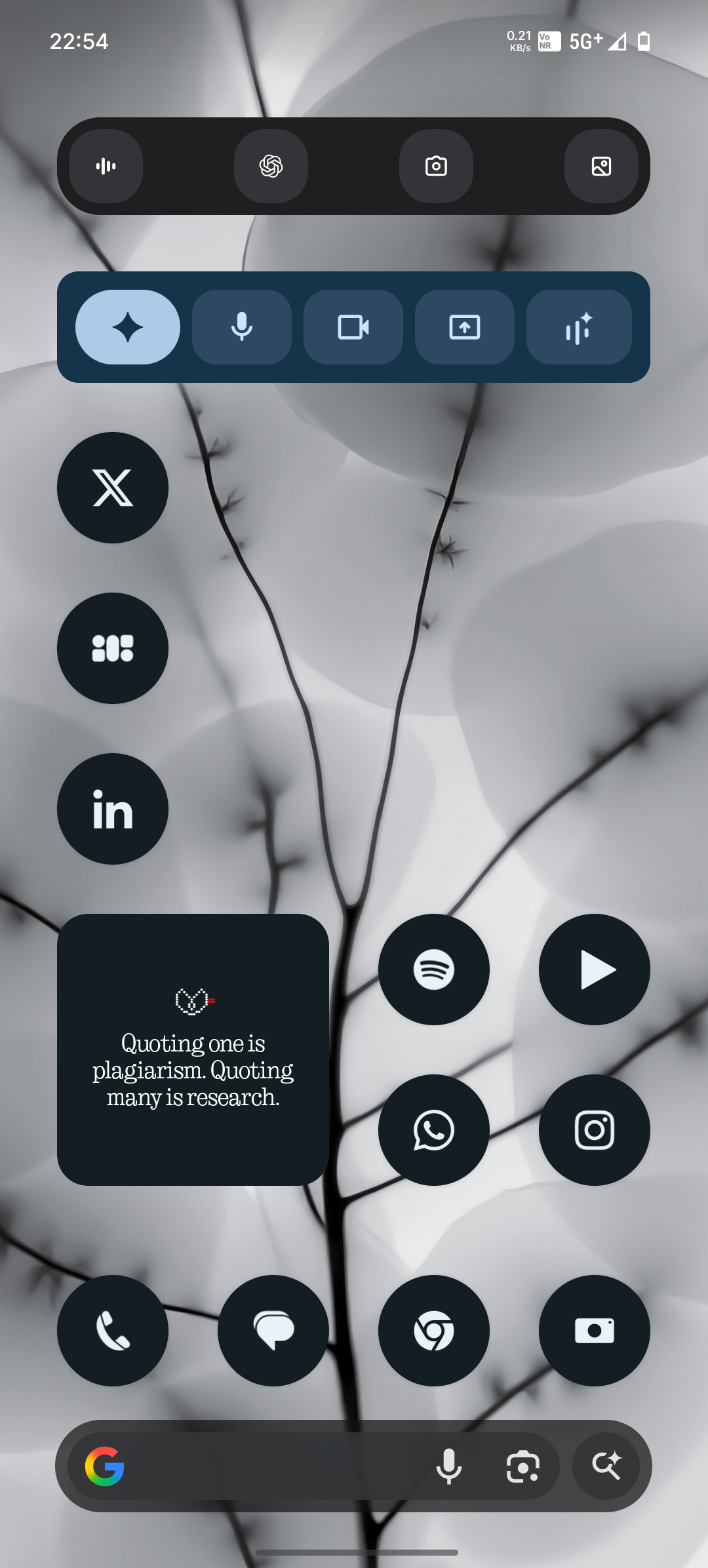
Task: Tap the Gemini widget screen share button
Action: [x=465, y=327]
